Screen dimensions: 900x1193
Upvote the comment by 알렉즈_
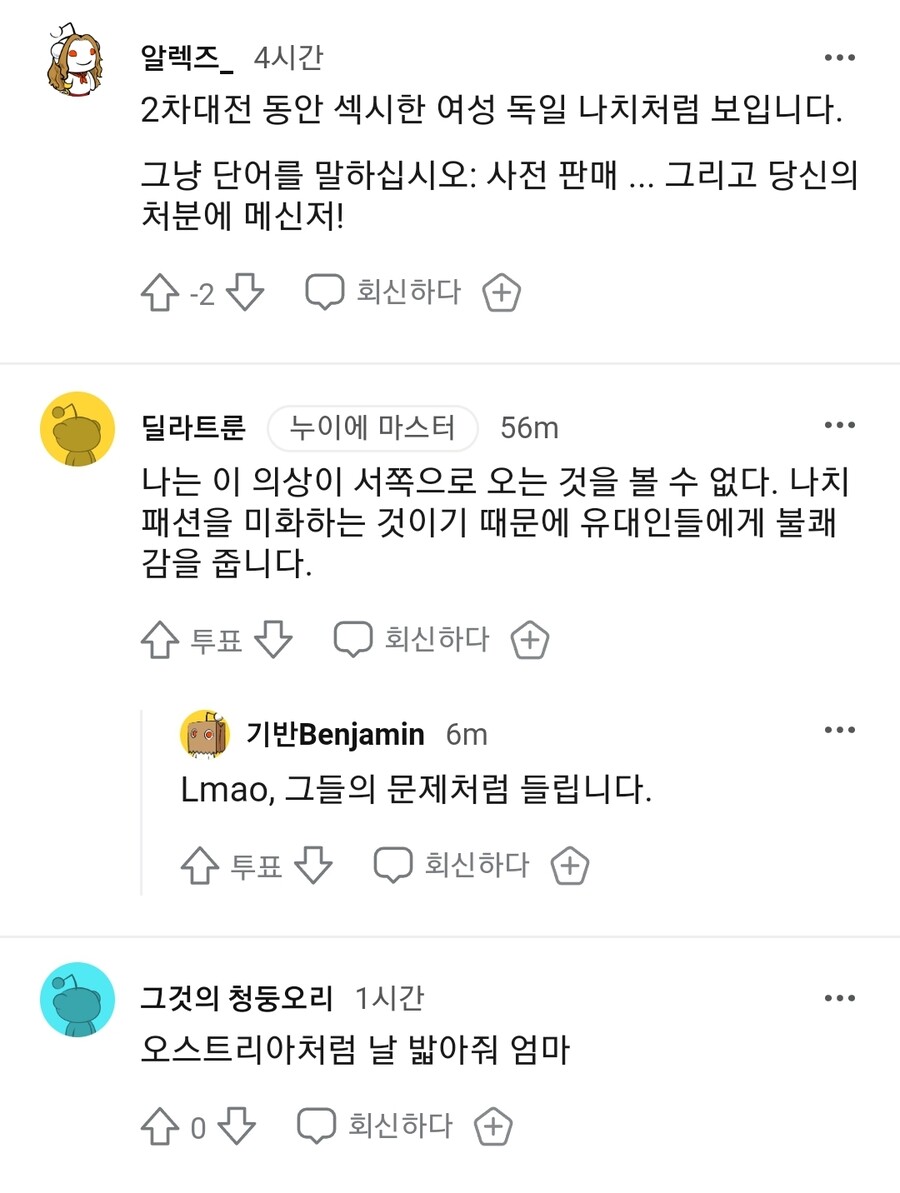(x=160, y=293)
